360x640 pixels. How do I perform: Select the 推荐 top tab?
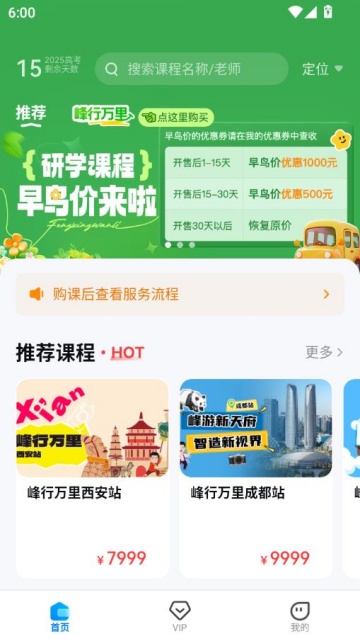(x=31, y=113)
